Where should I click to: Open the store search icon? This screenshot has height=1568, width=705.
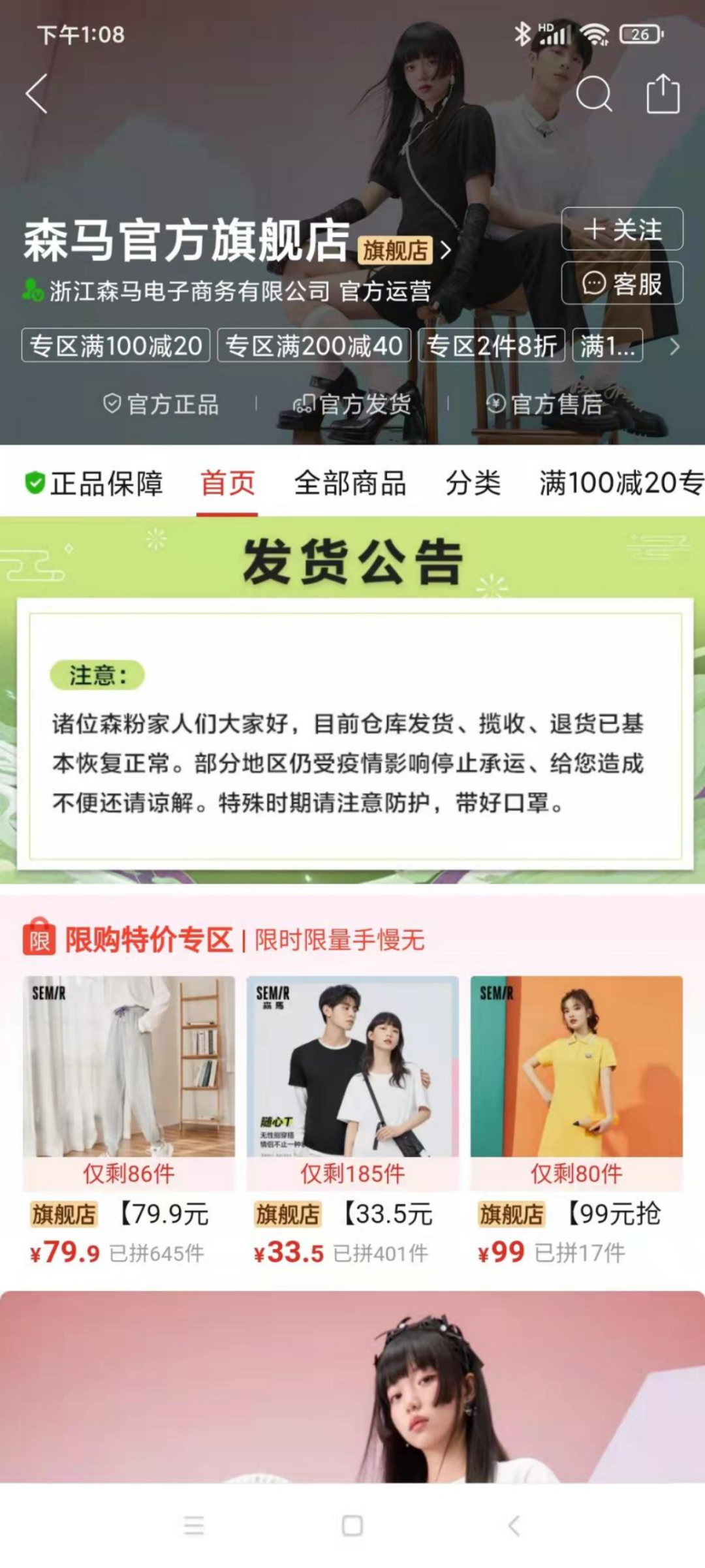click(593, 95)
